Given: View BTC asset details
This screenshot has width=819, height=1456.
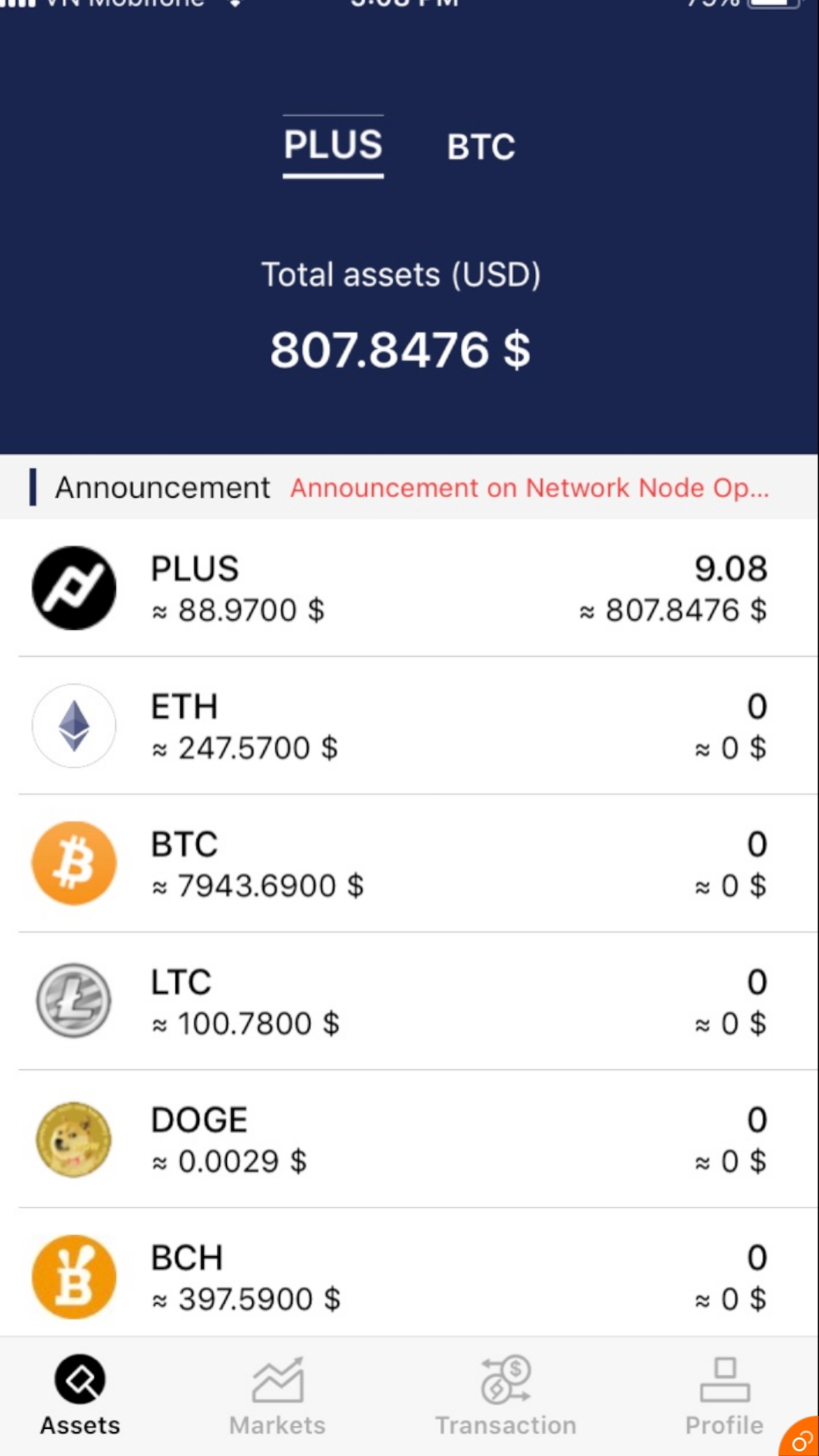Looking at the screenshot, I should [x=409, y=863].
